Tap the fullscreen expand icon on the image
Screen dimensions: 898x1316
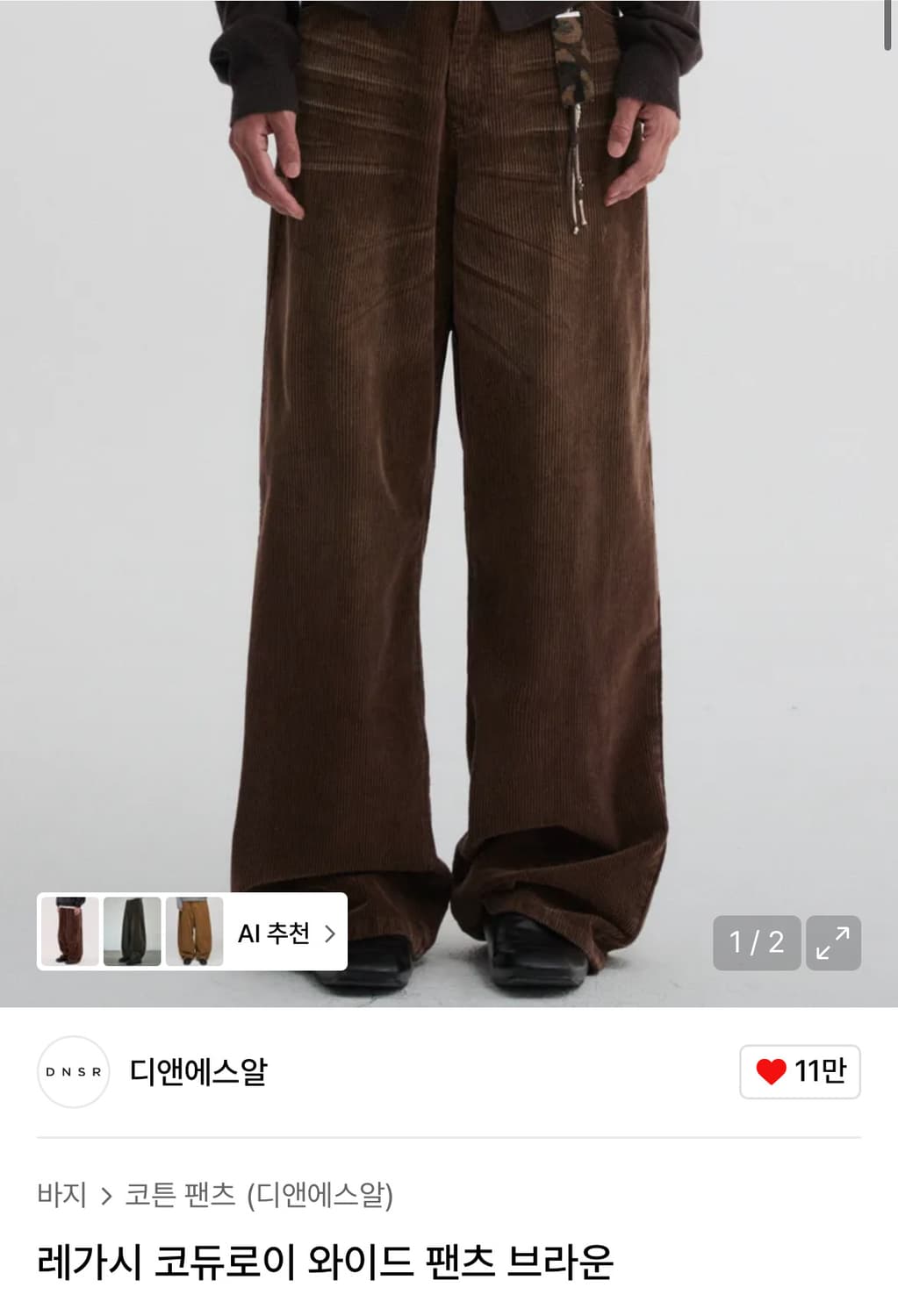pos(835,943)
